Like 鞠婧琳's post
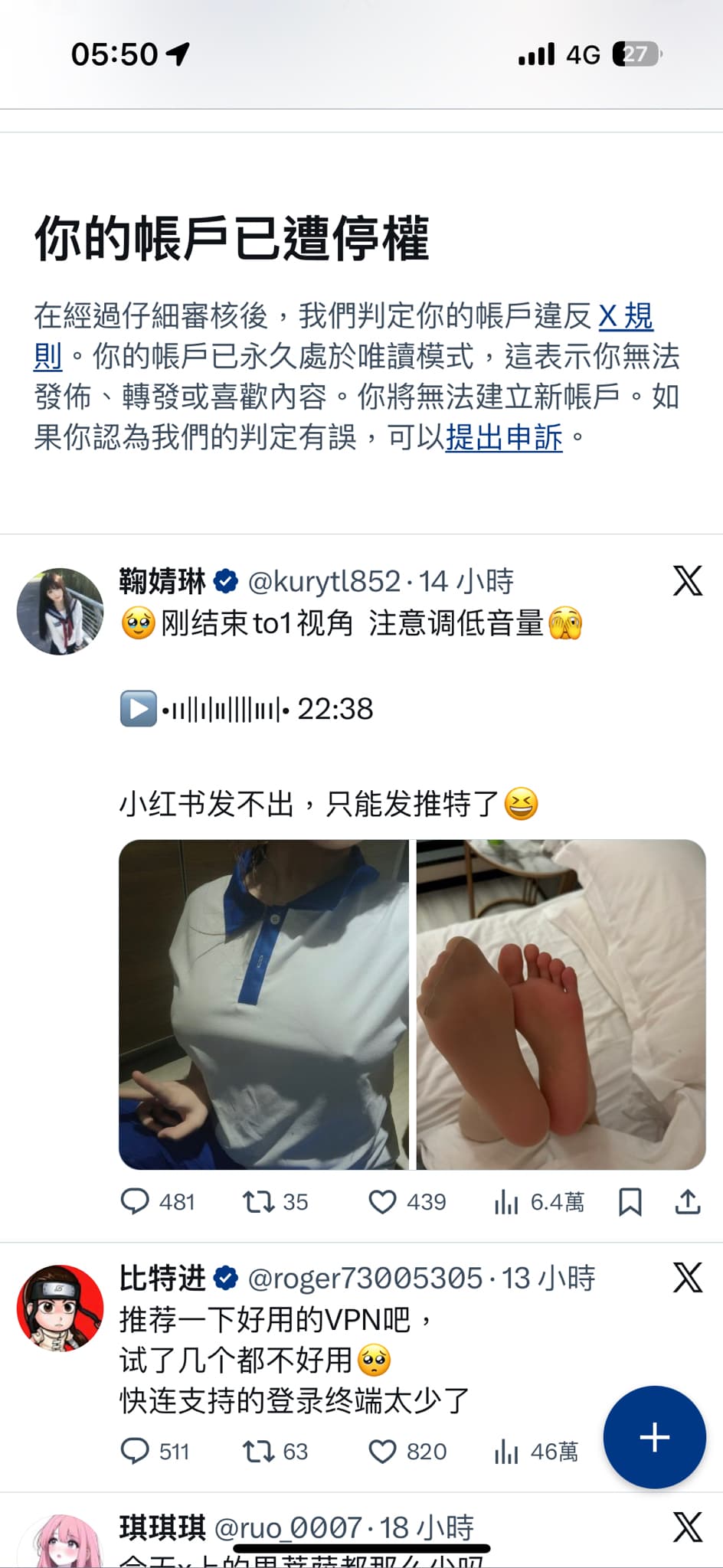723x1568 pixels. (x=382, y=1201)
